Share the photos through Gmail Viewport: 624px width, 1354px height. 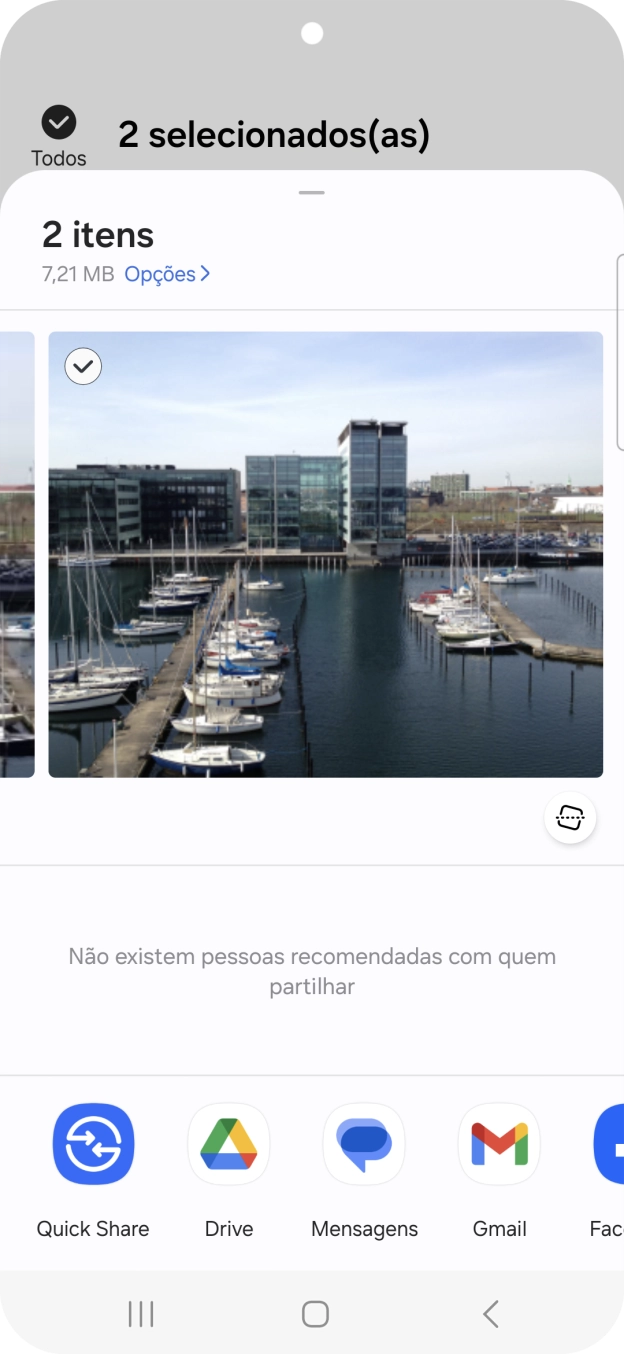tap(499, 1144)
